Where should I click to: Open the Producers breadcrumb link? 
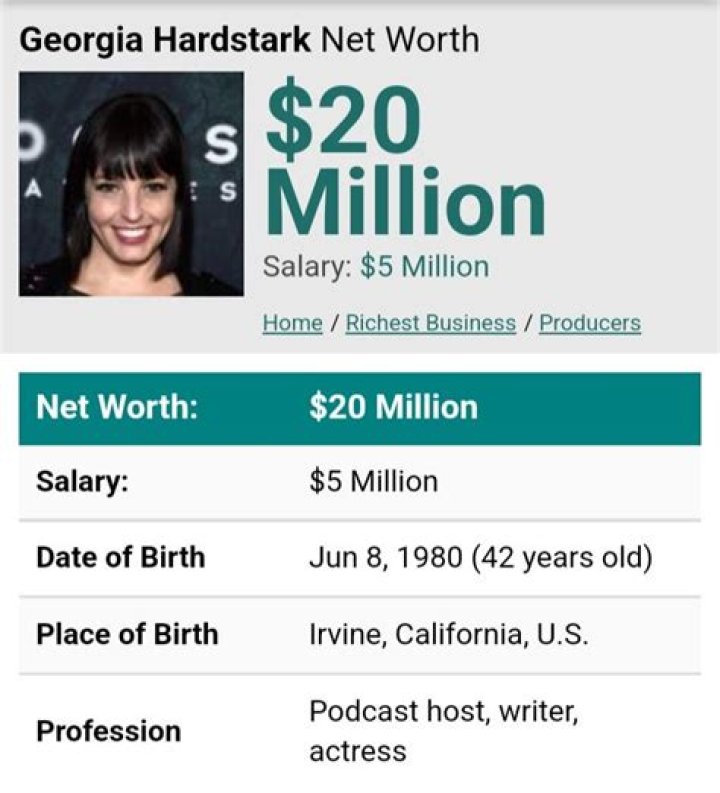coord(590,323)
